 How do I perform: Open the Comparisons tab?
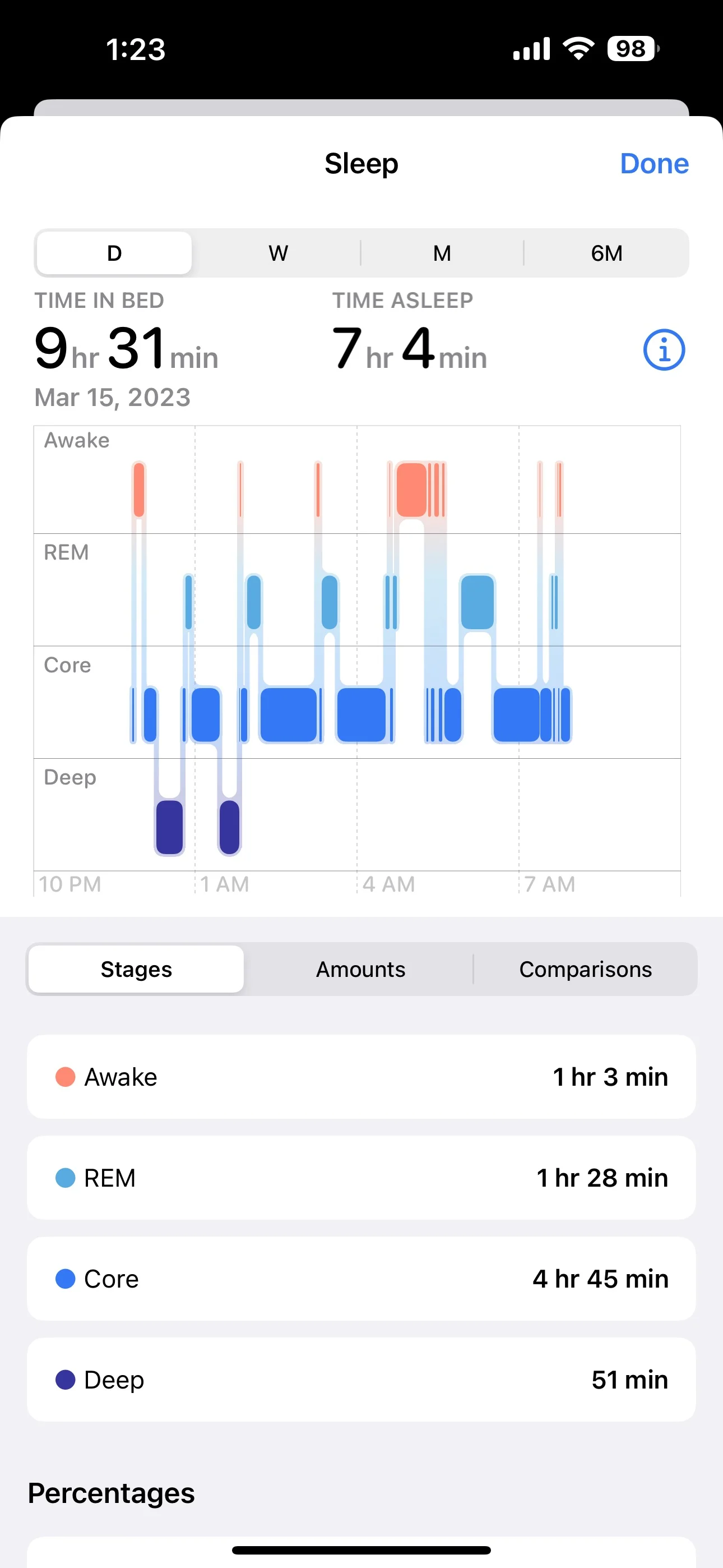[x=586, y=969]
